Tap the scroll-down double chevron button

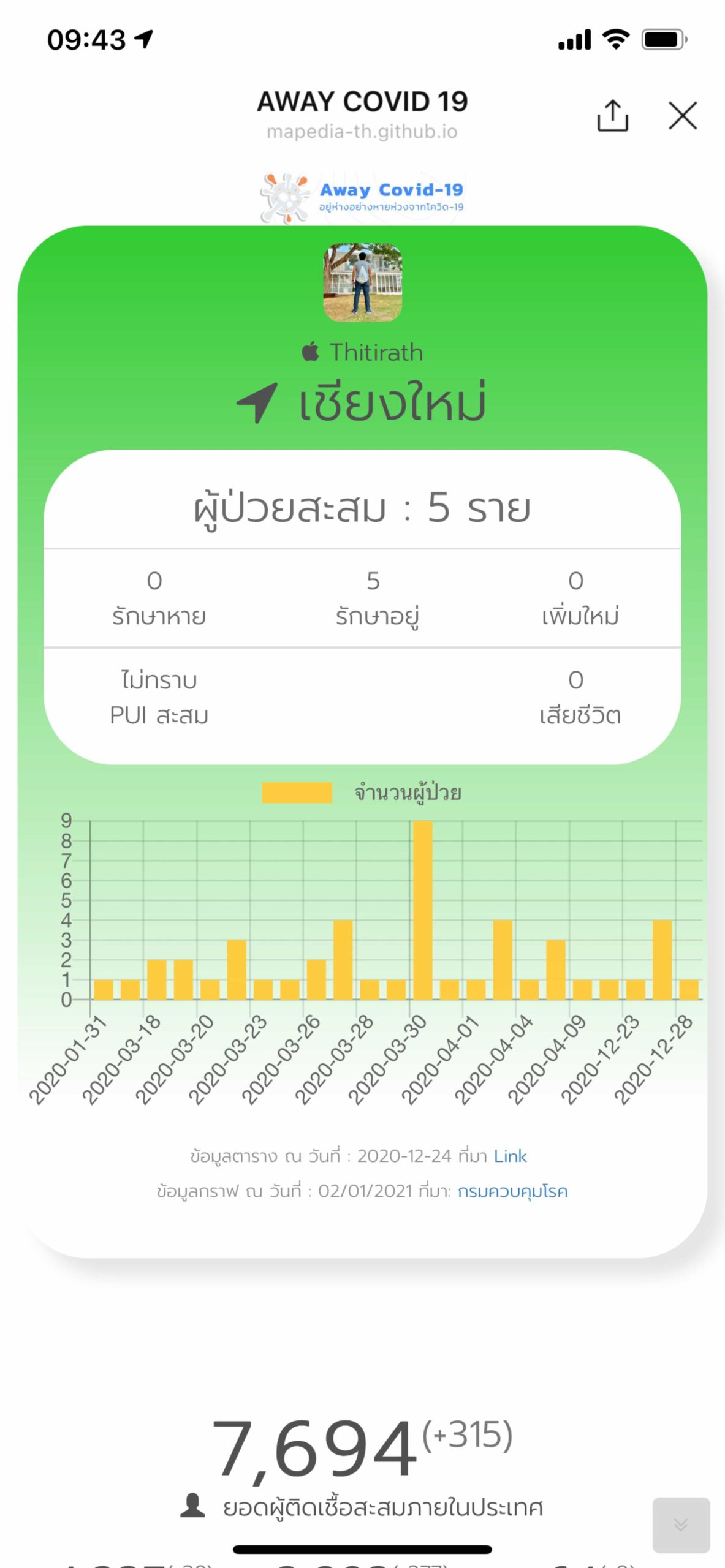tap(681, 1525)
